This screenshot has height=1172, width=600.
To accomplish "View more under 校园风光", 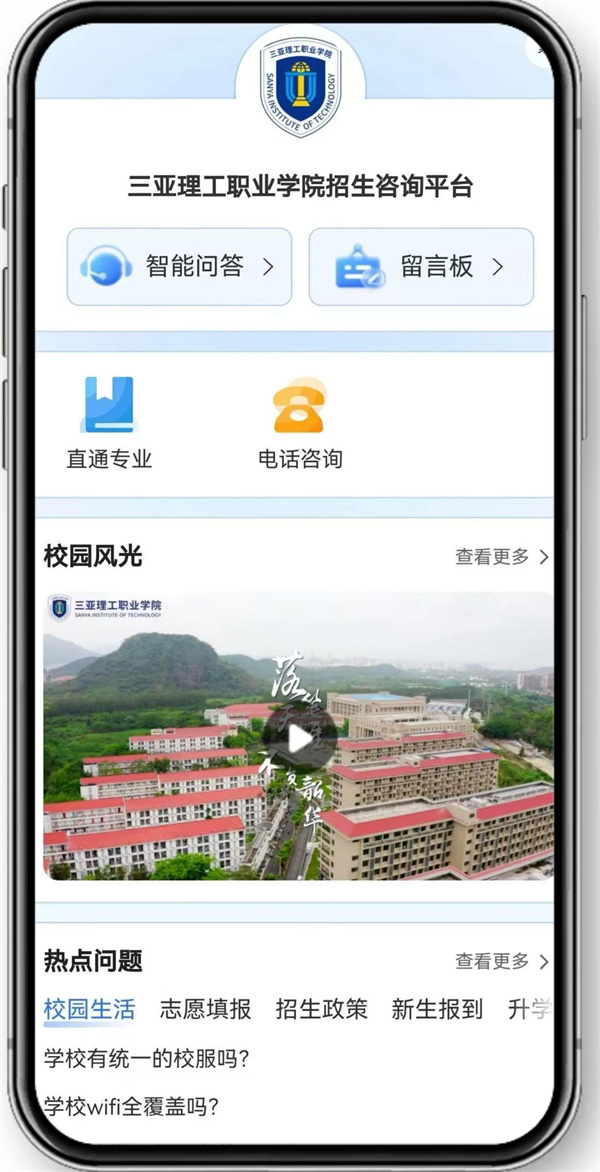I will [x=502, y=557].
